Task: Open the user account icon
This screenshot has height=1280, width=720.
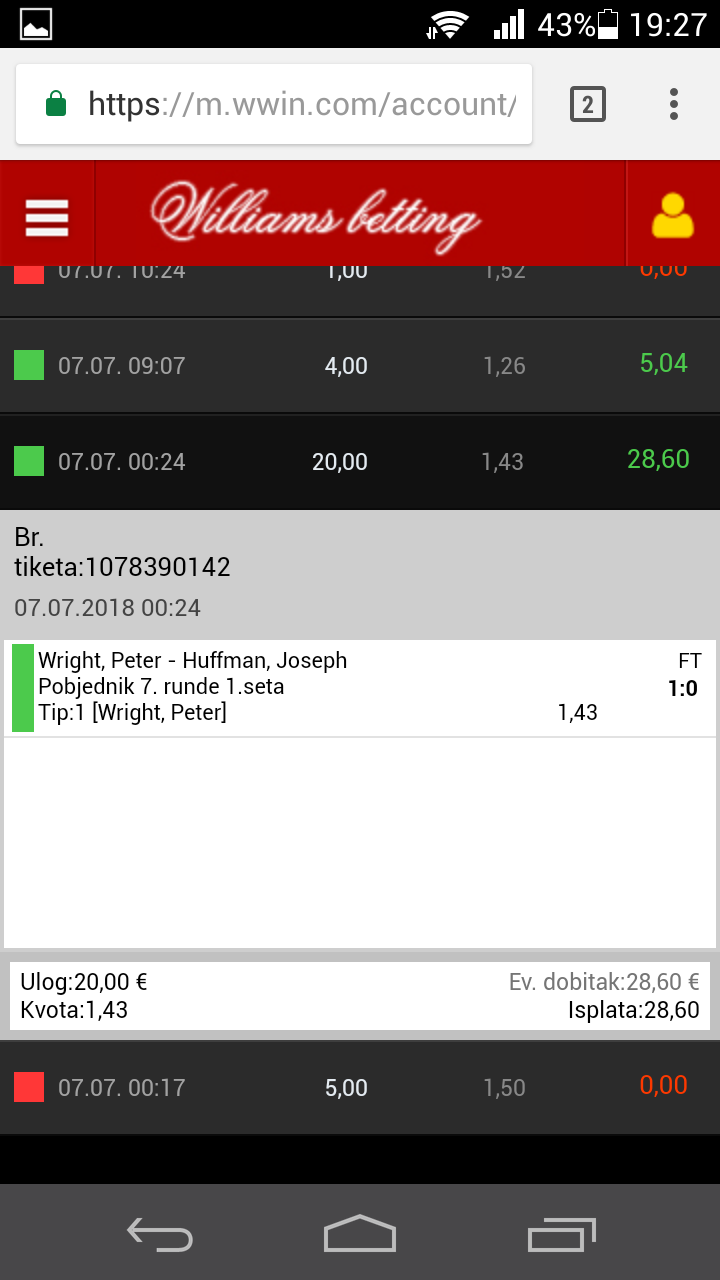Action: tap(673, 216)
